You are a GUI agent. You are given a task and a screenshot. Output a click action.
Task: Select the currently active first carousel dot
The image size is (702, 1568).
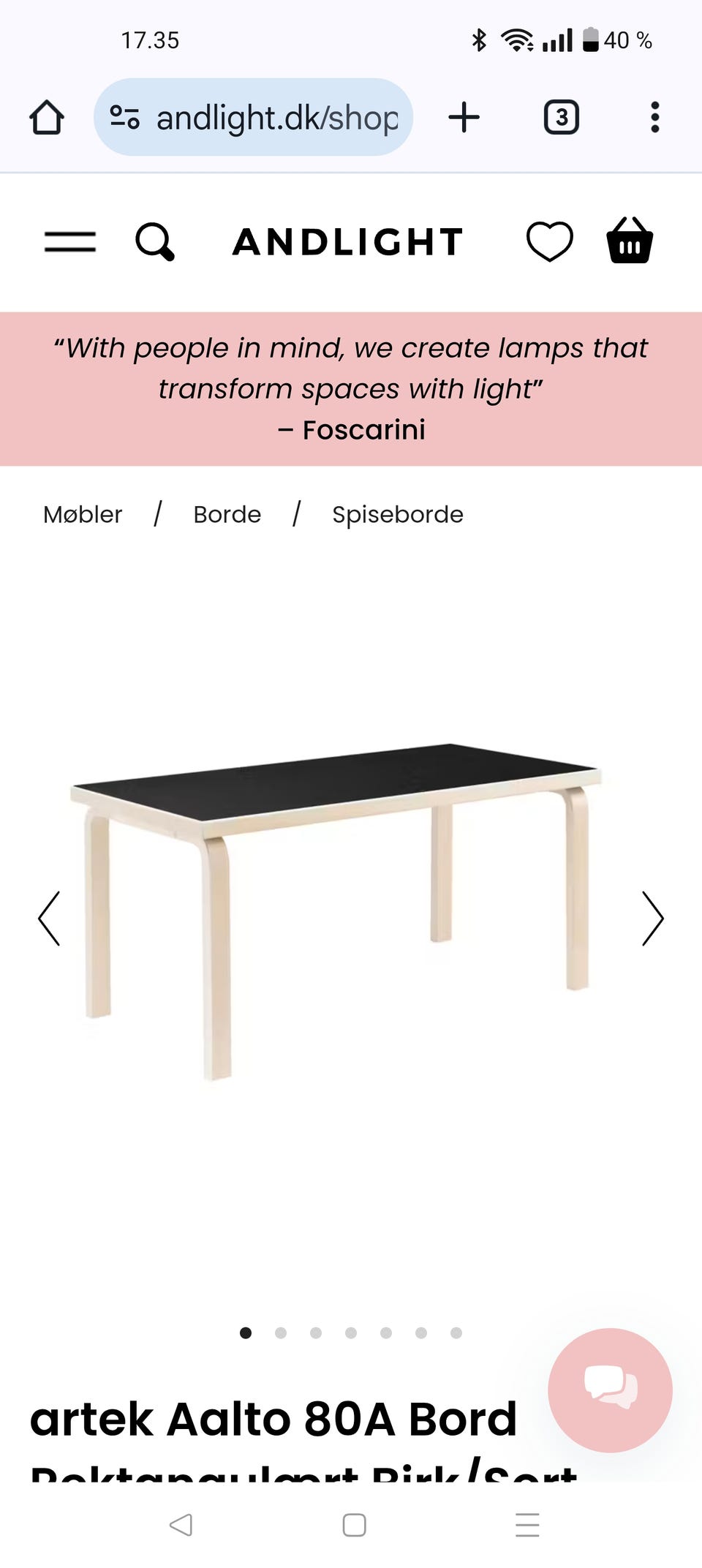coord(246,1331)
